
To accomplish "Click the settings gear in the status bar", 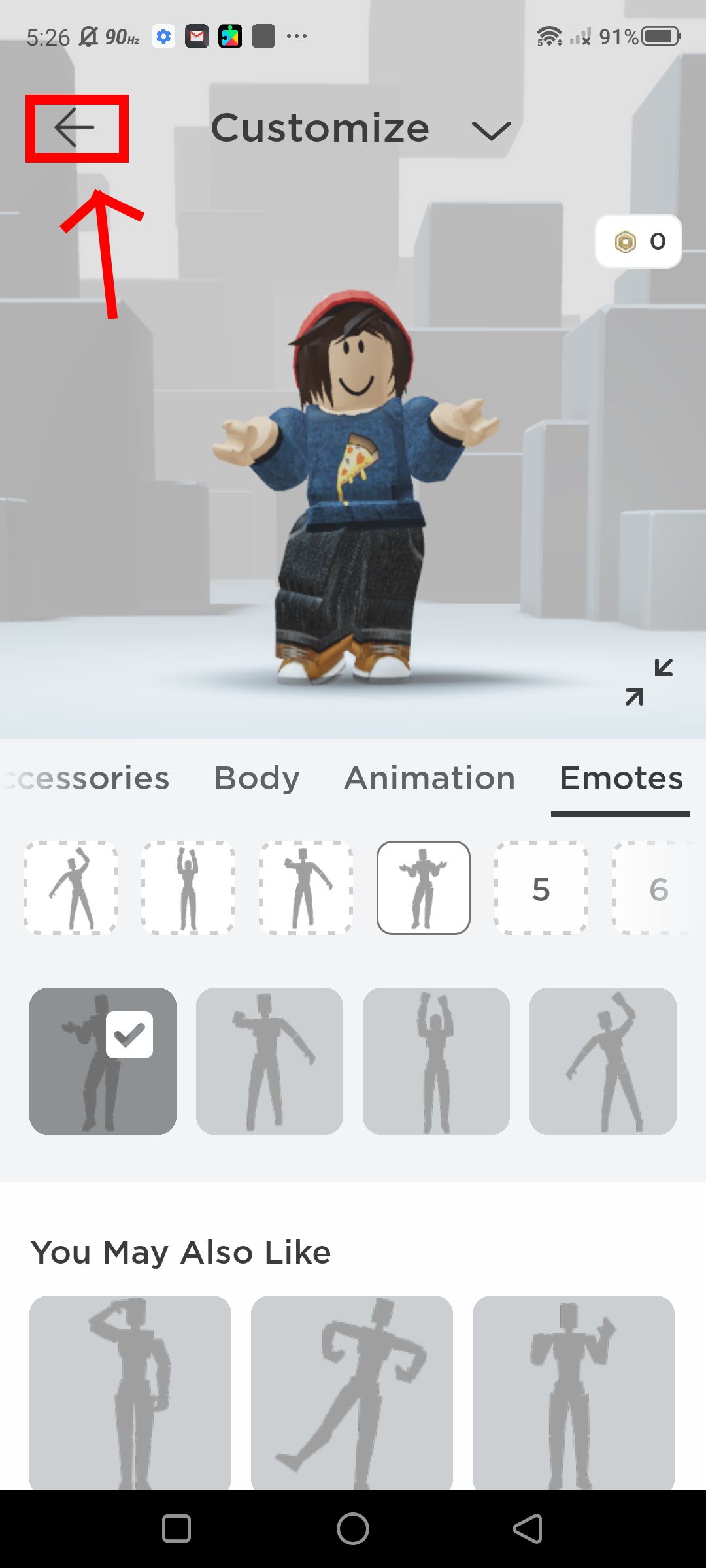I will pos(163,36).
